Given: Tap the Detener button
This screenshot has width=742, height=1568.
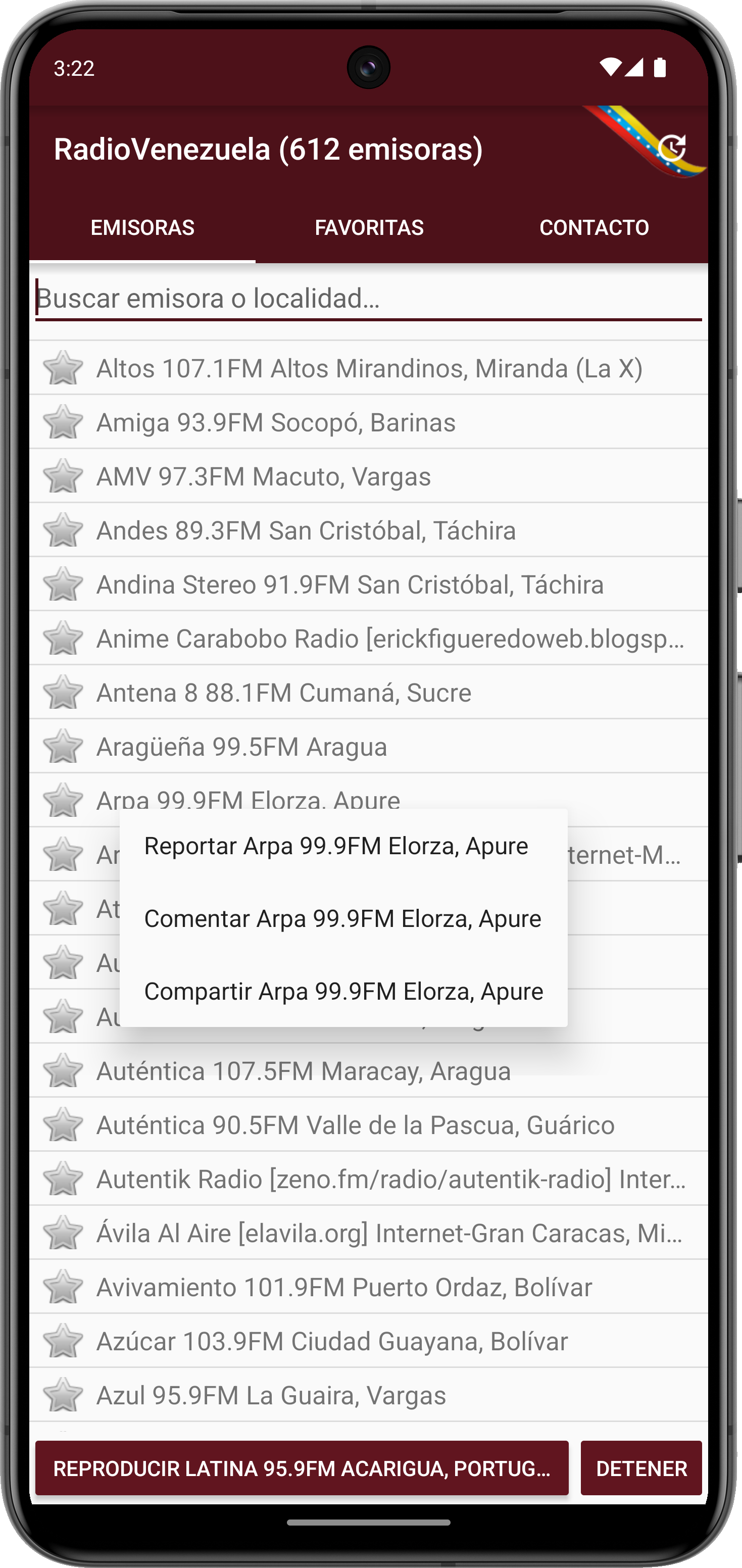Looking at the screenshot, I should [x=641, y=1468].
